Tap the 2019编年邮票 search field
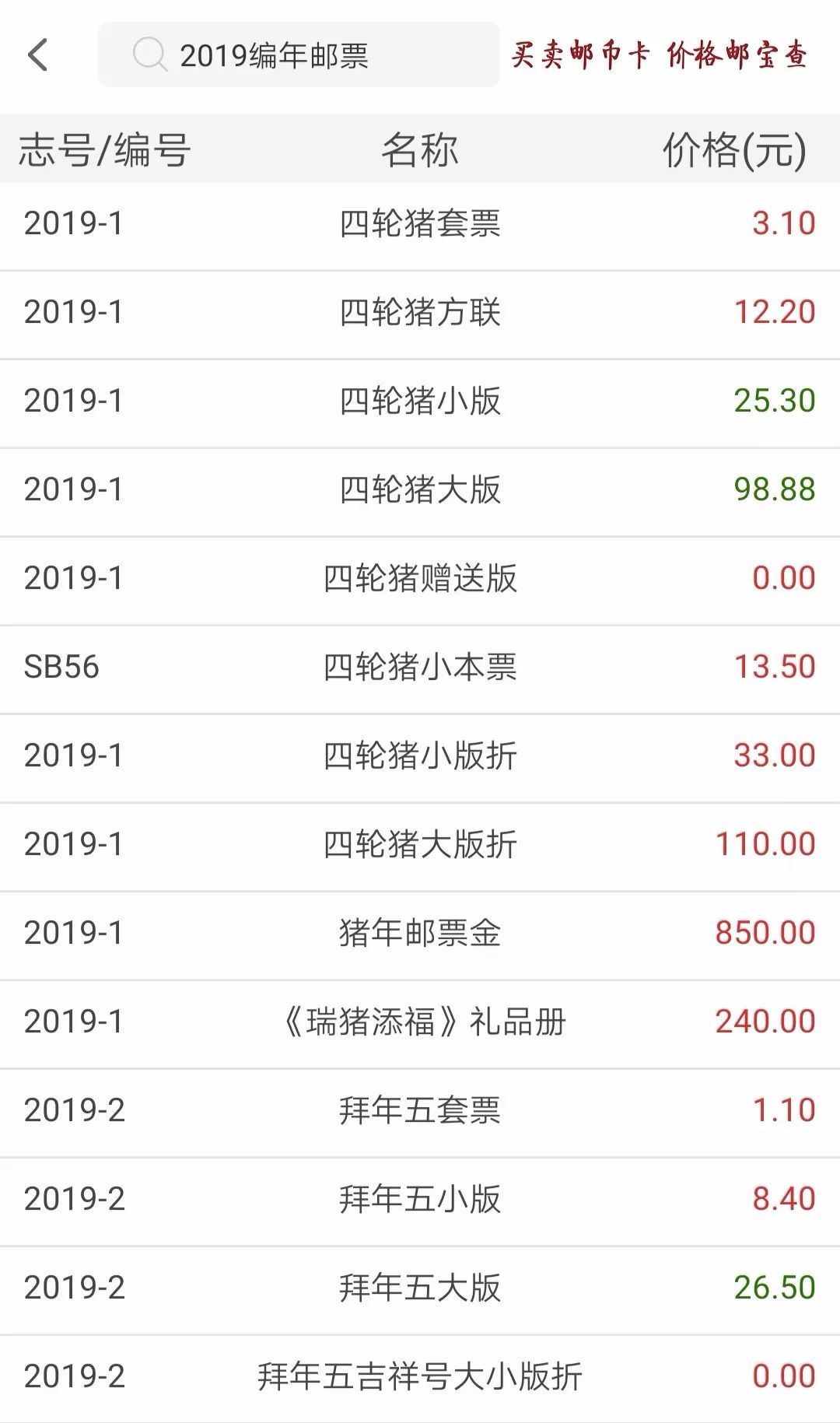Image resolution: width=840 pixels, height=1423 pixels. tap(299, 55)
